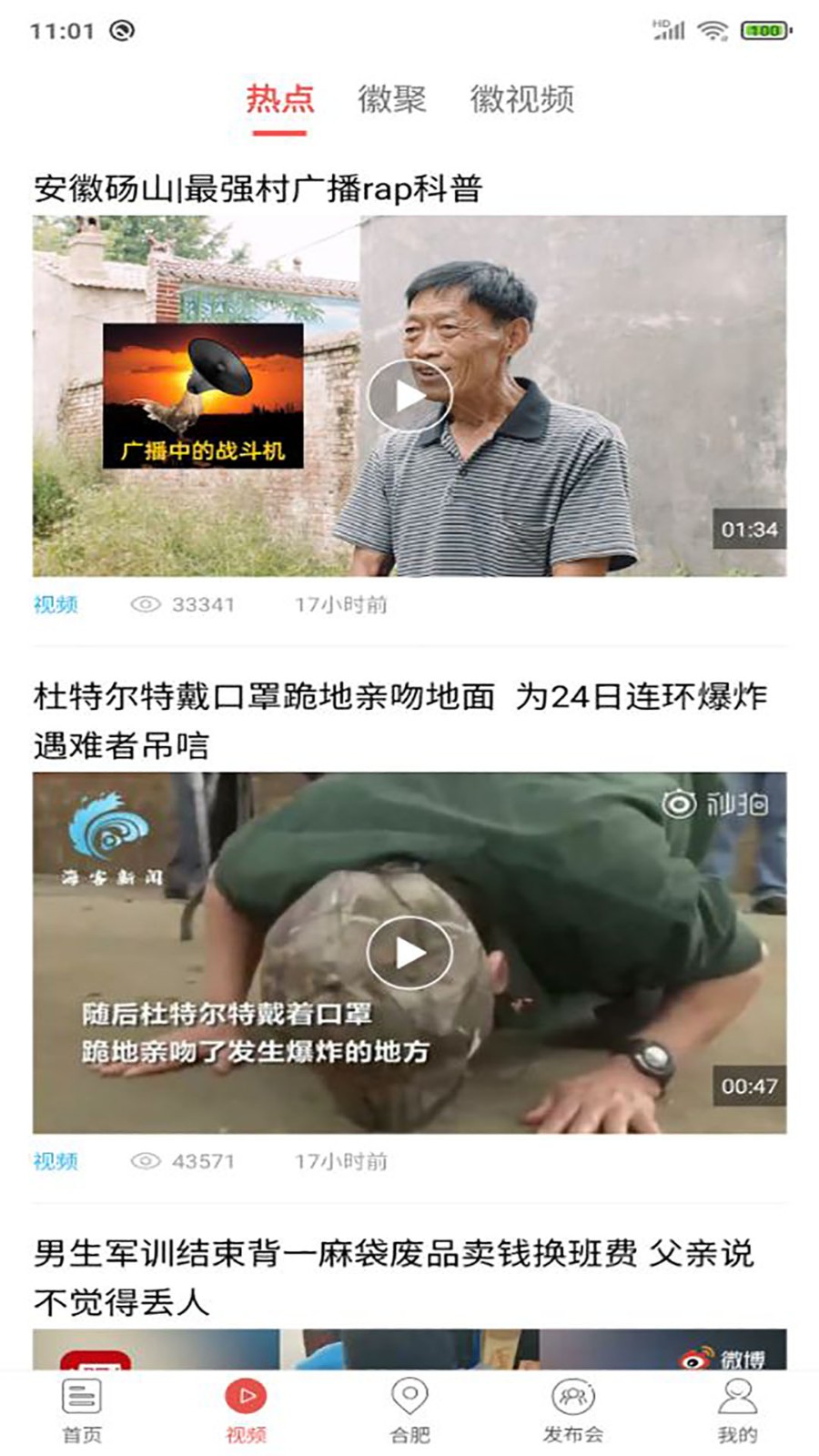
Task: Open the headline about 安徽砀山 village rap broadcast
Action: [259, 188]
